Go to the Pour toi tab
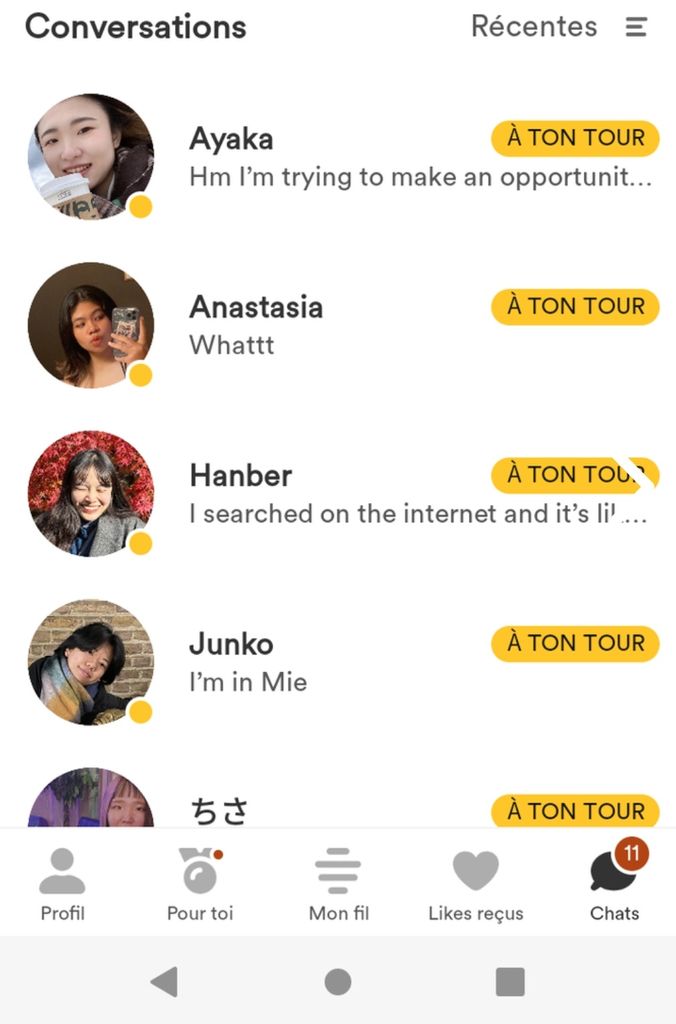 pos(200,883)
